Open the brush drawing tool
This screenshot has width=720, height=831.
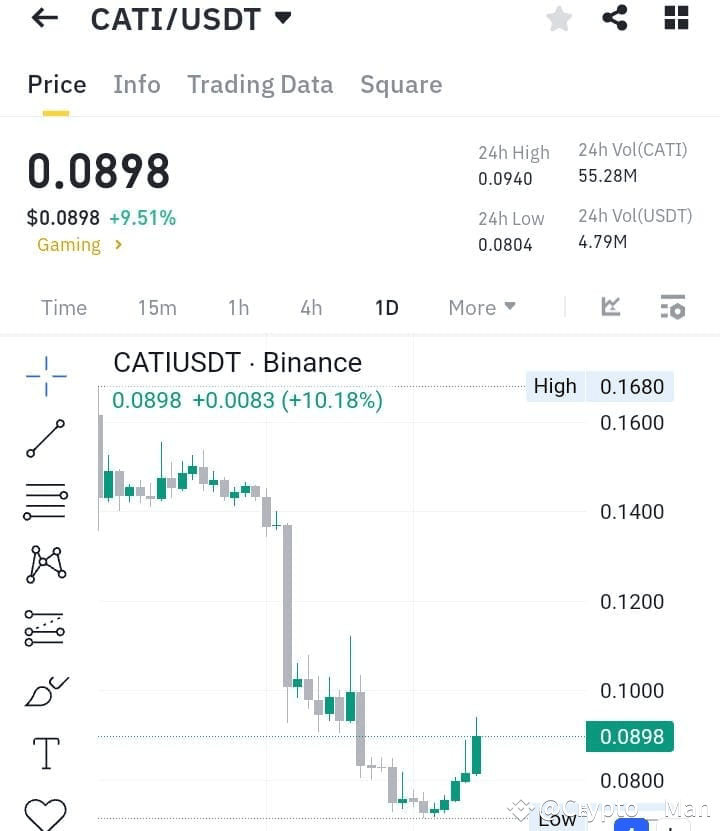(x=45, y=690)
